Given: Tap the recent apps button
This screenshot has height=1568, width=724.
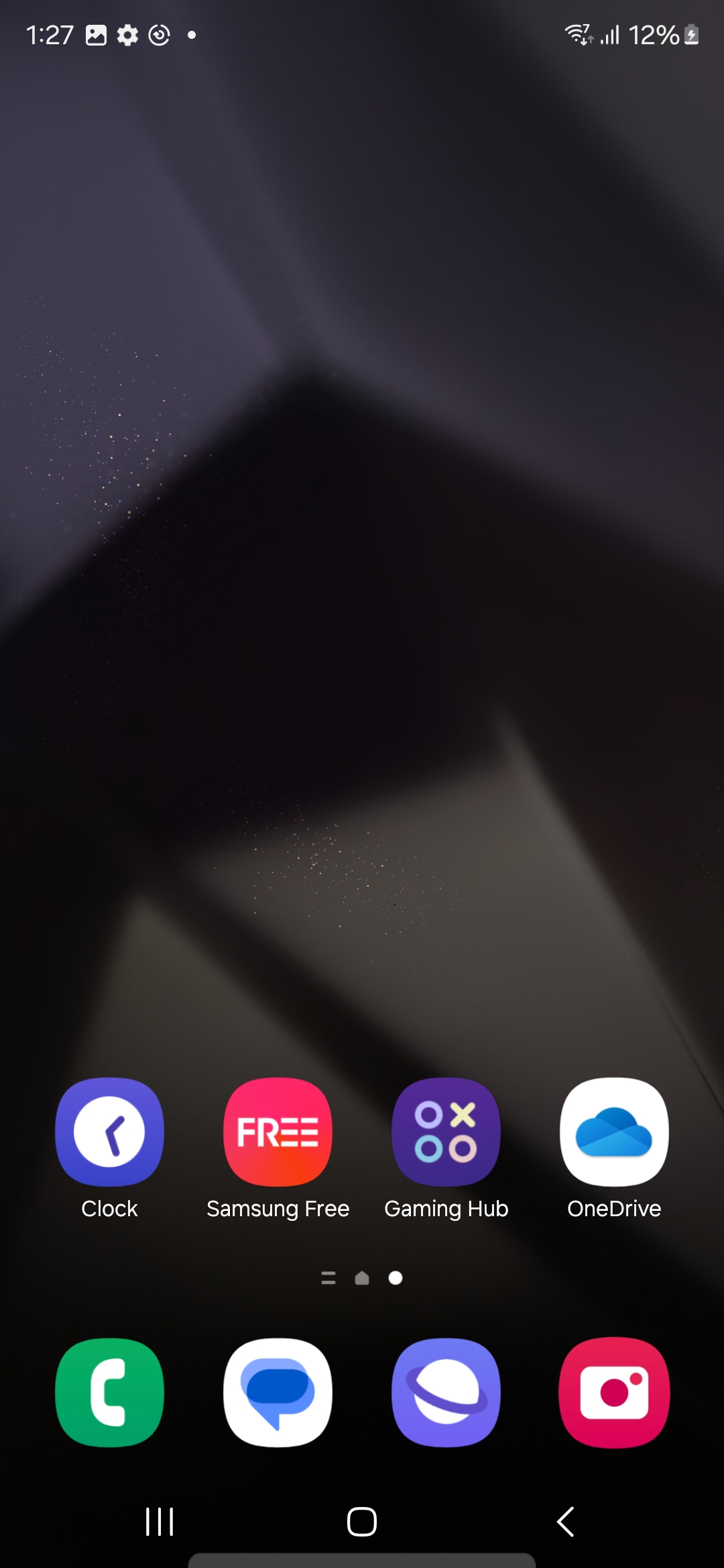Looking at the screenshot, I should pyautogui.click(x=160, y=1522).
